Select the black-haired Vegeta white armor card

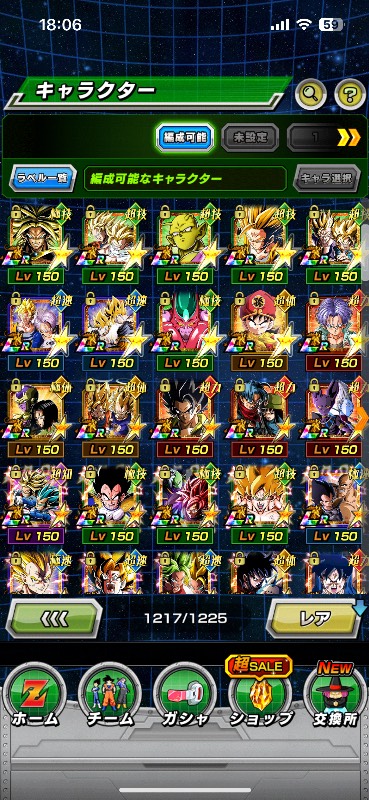click(111, 504)
